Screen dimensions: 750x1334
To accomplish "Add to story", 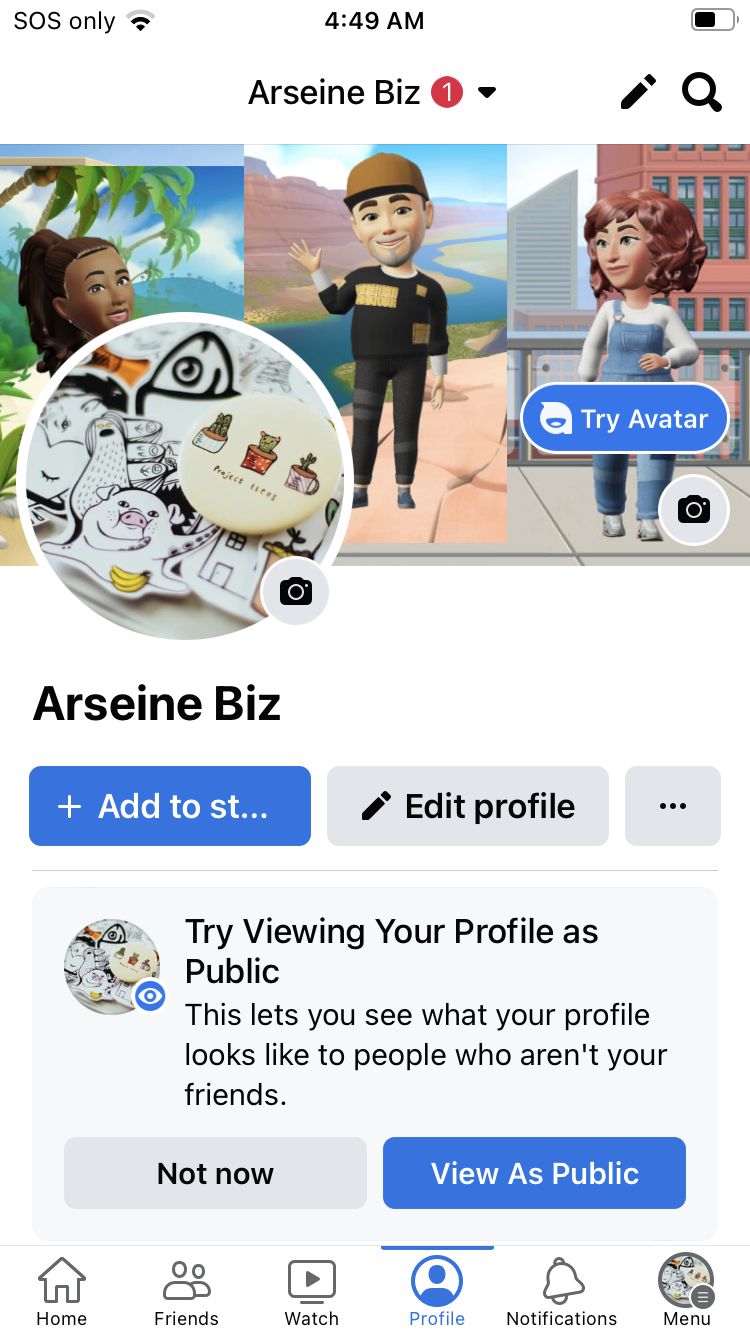I will click(170, 806).
